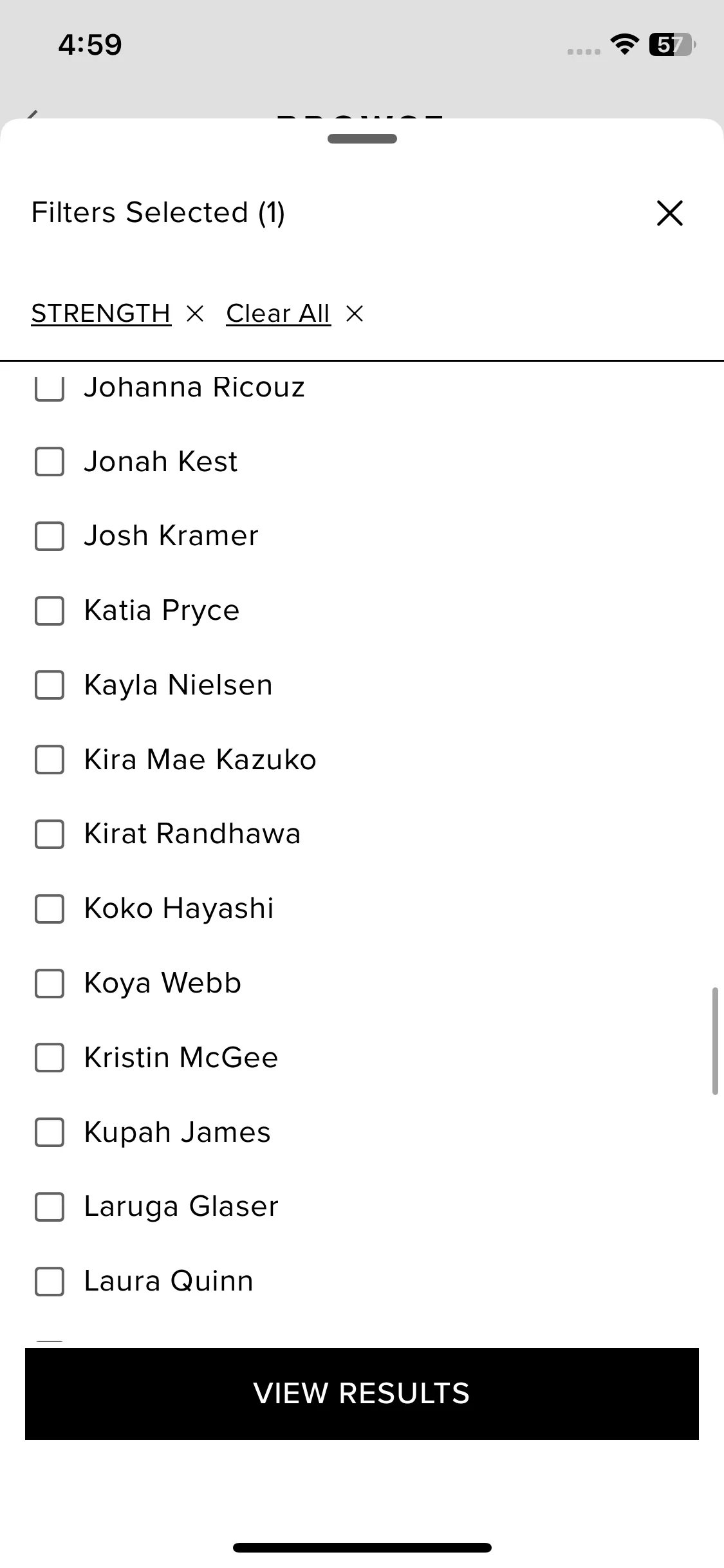Select Koko Hayashi checkbox
Image resolution: width=724 pixels, height=1568 pixels.
tap(50, 909)
